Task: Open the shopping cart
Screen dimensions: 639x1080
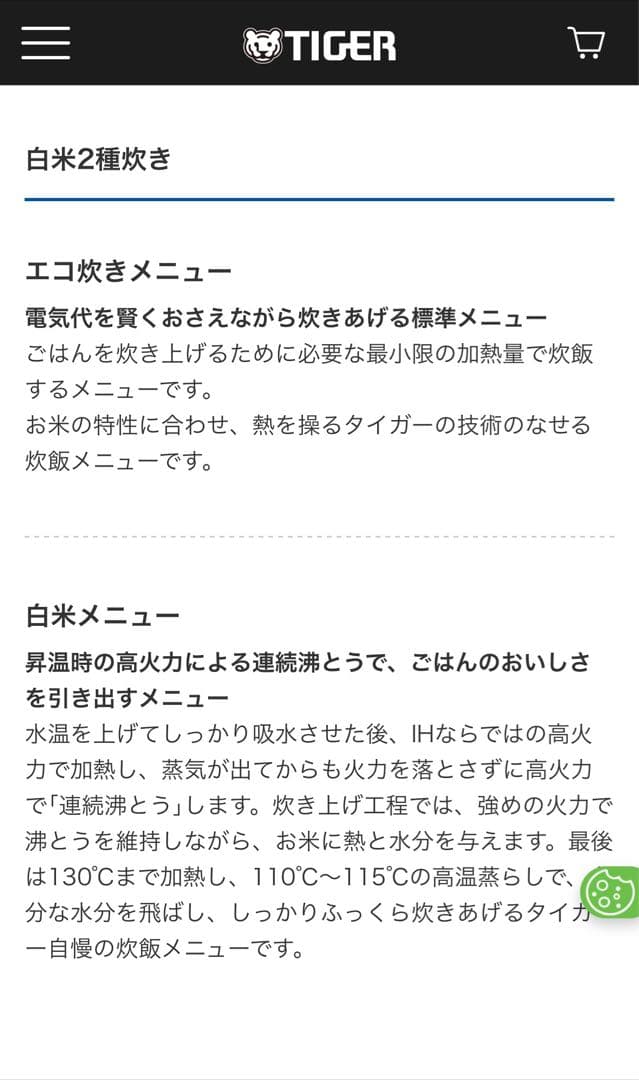Action: coord(585,43)
